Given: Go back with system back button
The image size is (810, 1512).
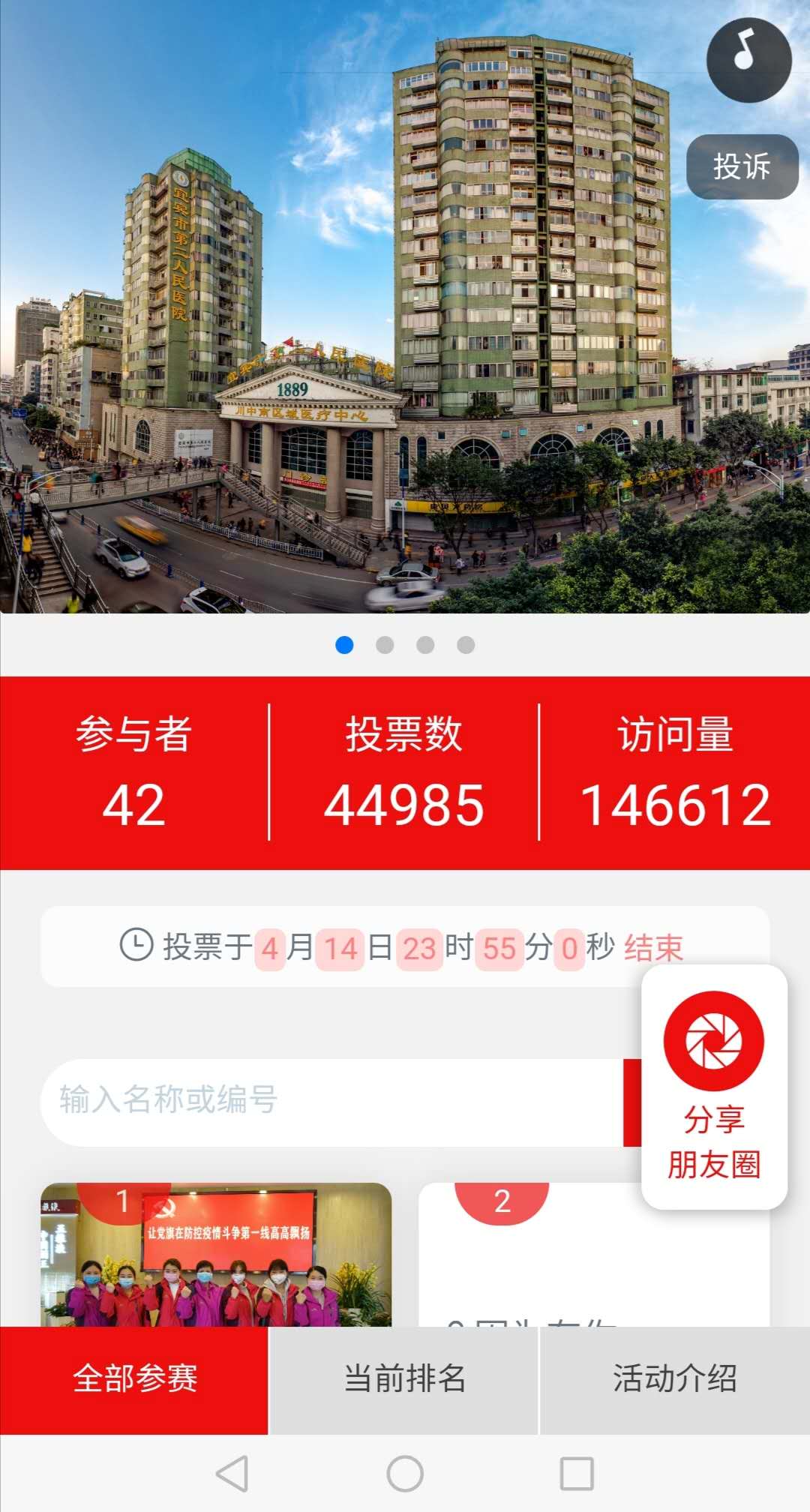Looking at the screenshot, I should tap(232, 1474).
